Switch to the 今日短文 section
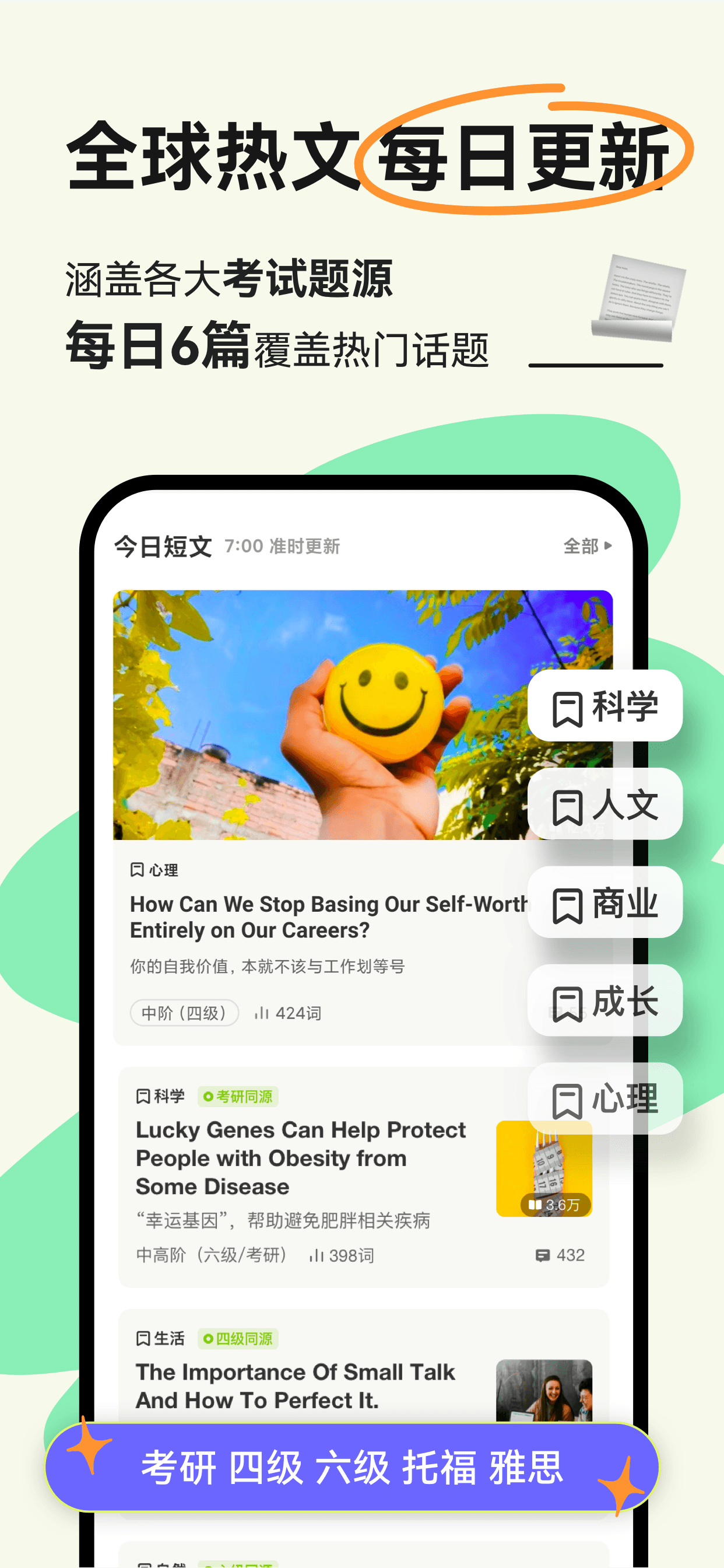The image size is (724, 1568). [x=161, y=546]
